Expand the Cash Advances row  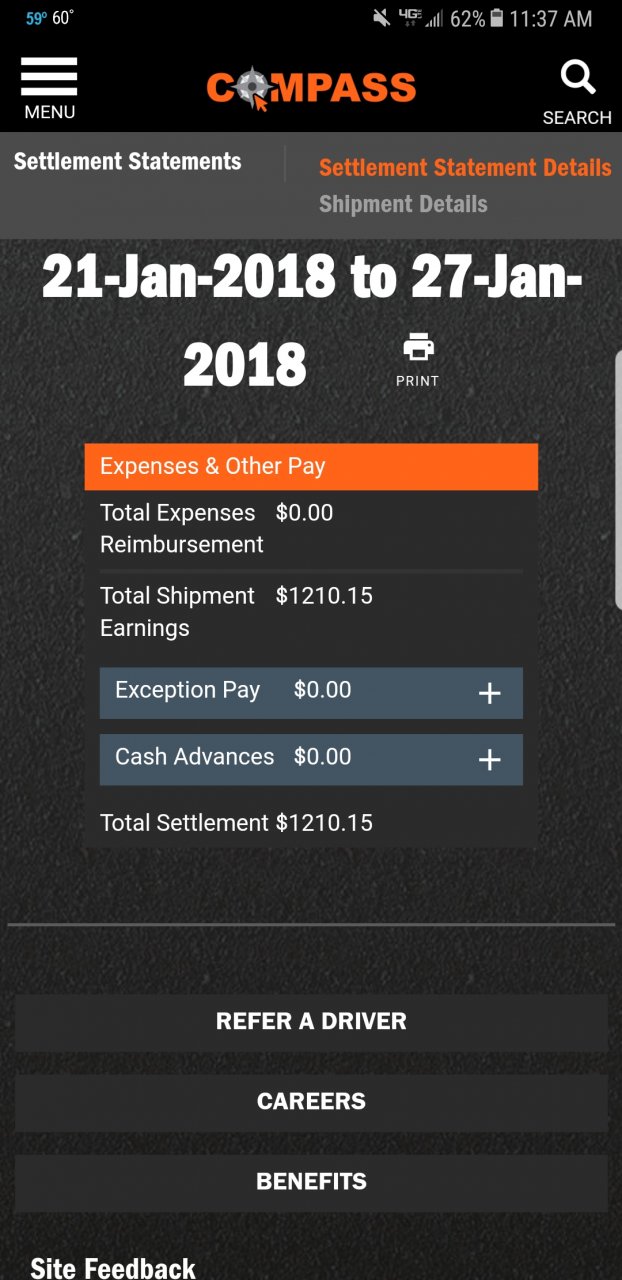point(489,760)
